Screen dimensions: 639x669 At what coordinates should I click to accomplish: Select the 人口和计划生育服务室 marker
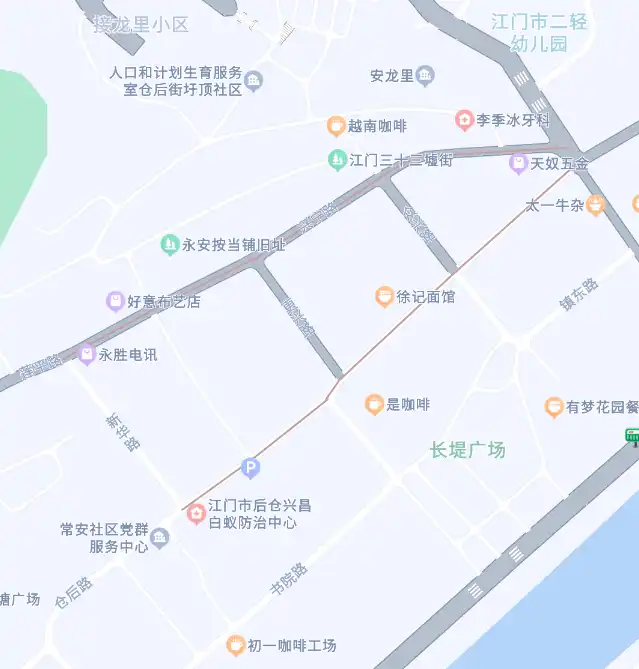pos(254,81)
